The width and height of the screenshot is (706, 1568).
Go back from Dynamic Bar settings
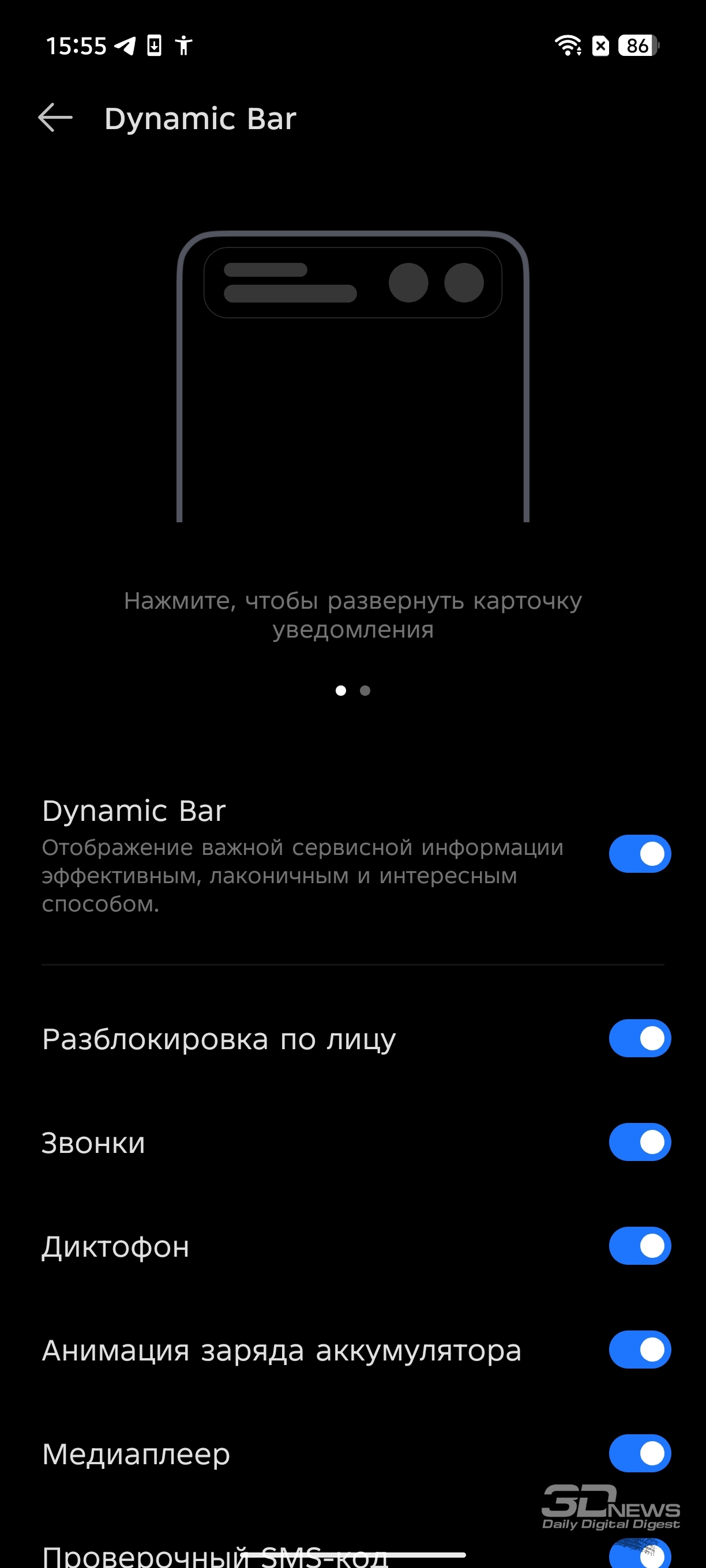(55, 118)
